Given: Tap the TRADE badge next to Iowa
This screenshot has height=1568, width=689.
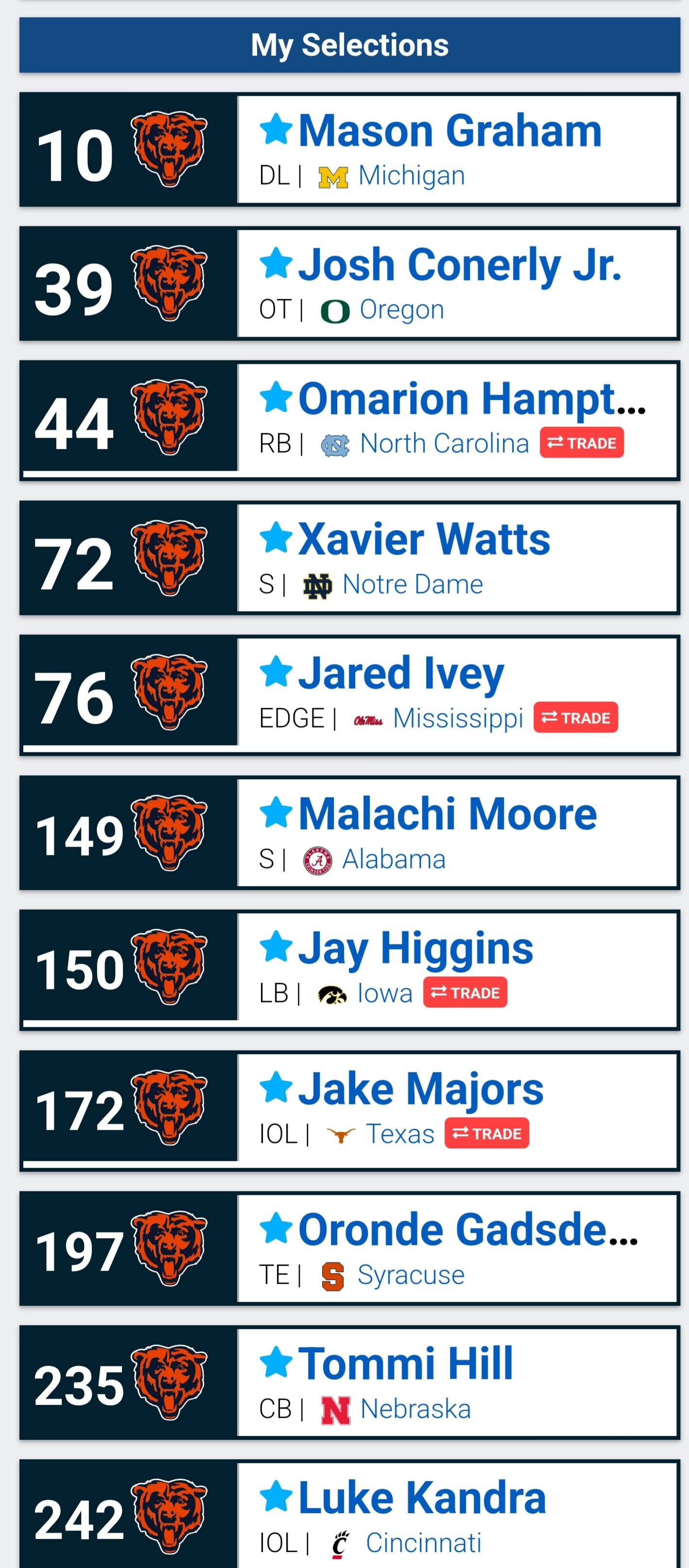Looking at the screenshot, I should pos(465,992).
